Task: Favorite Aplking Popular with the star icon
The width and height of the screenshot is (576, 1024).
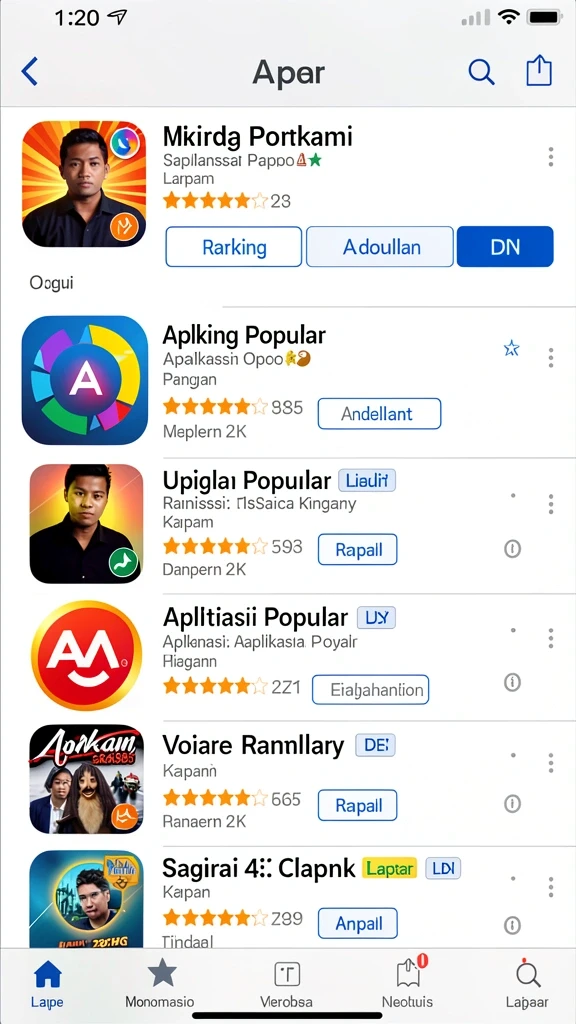Action: click(511, 349)
